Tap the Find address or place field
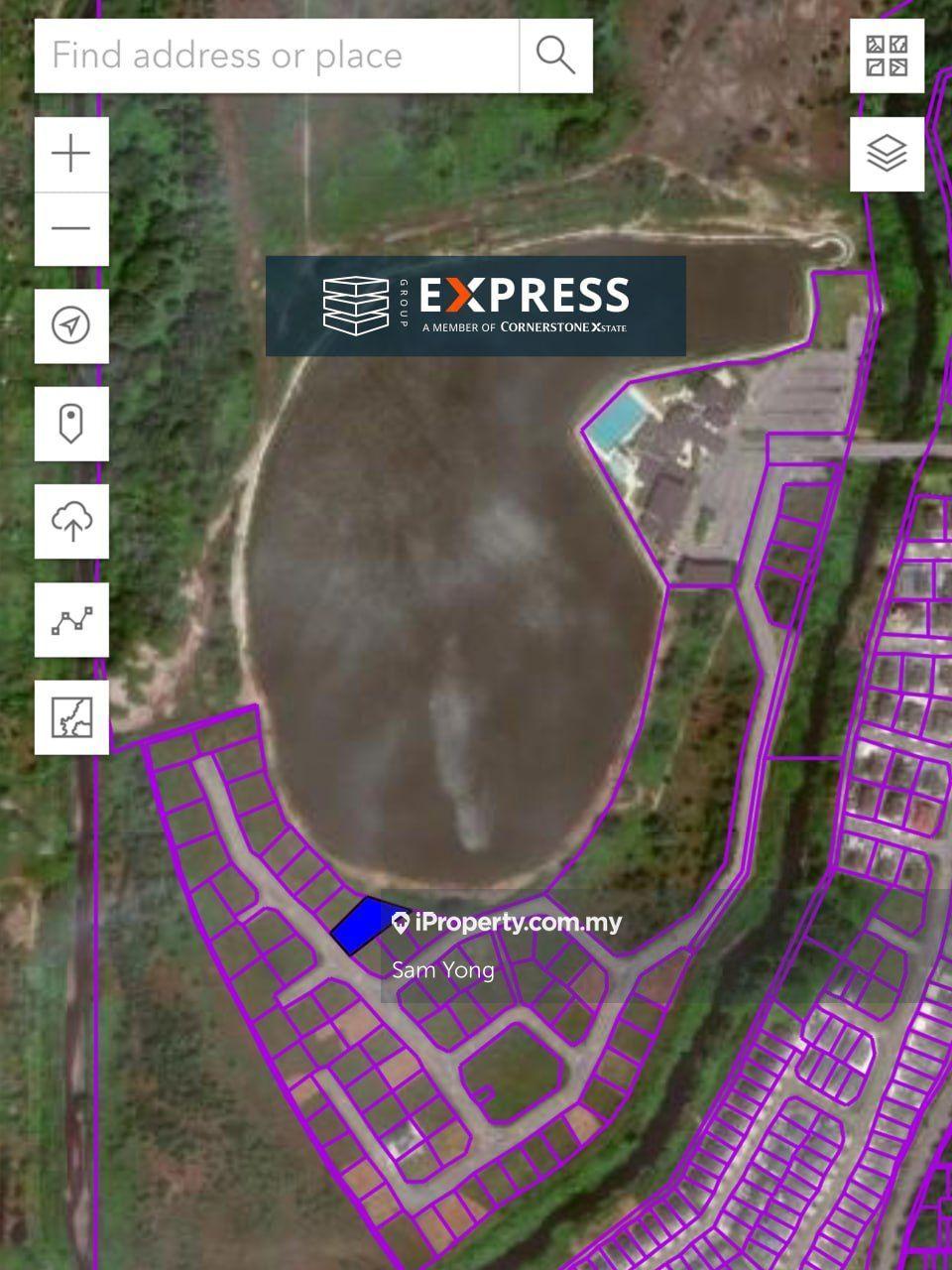952x1270 pixels. click(x=278, y=56)
